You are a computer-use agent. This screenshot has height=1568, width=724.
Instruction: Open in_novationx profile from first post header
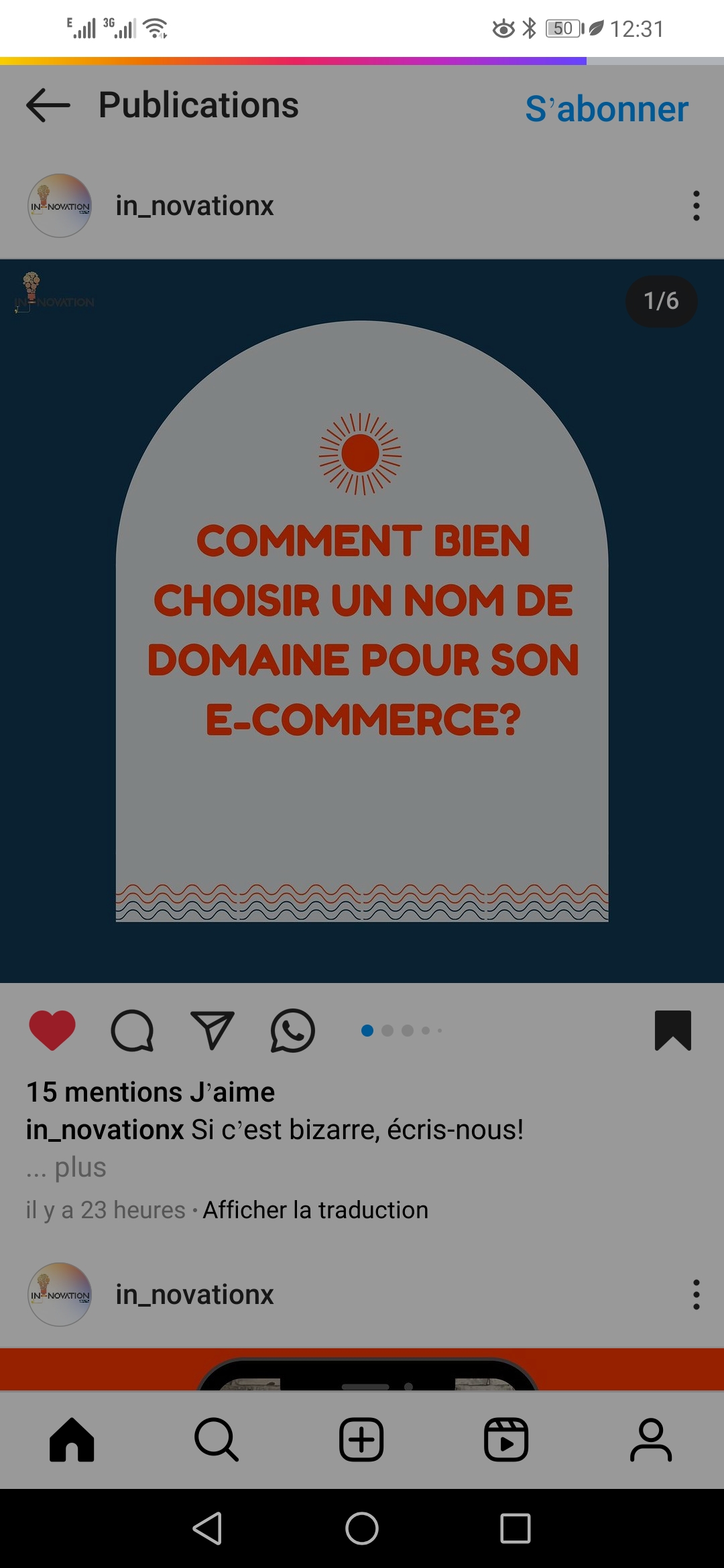194,206
